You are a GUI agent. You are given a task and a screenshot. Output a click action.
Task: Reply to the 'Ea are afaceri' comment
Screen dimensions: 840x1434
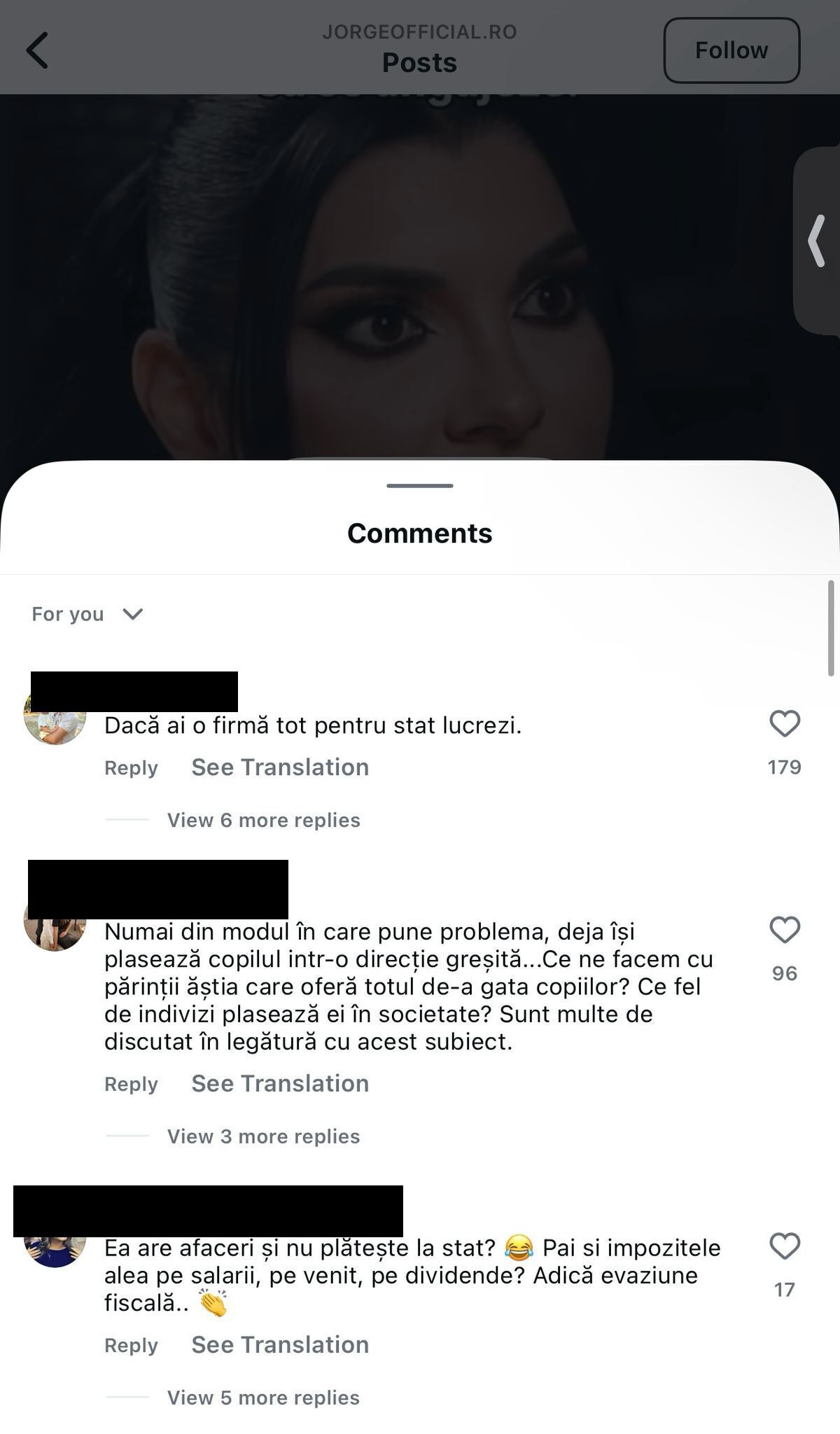coord(131,1345)
